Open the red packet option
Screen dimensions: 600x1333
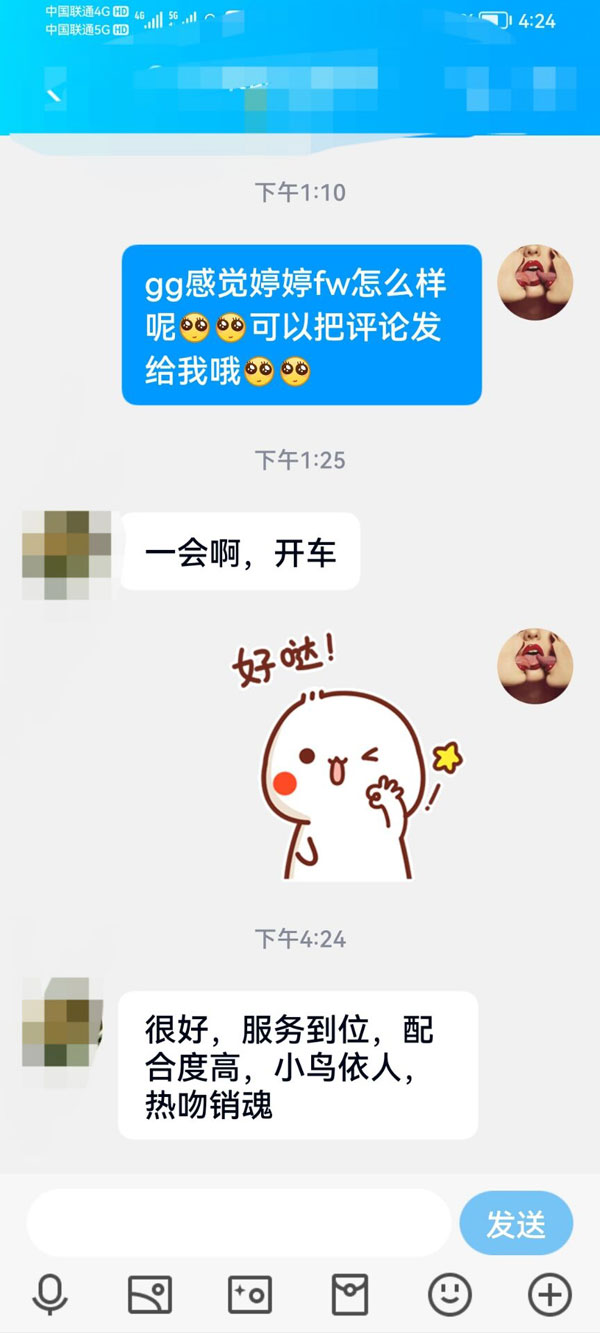350,1295
